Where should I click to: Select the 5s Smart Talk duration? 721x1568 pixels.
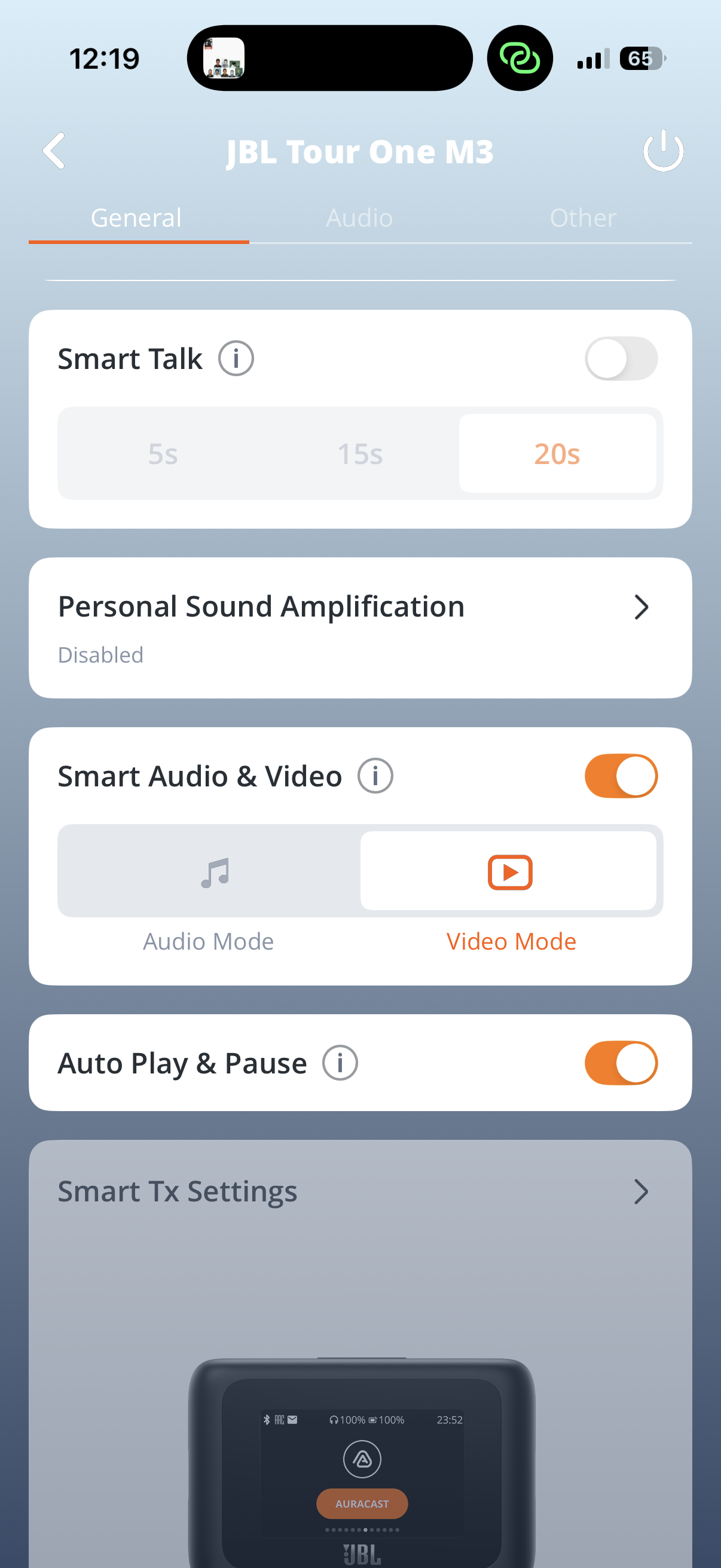pyautogui.click(x=163, y=454)
